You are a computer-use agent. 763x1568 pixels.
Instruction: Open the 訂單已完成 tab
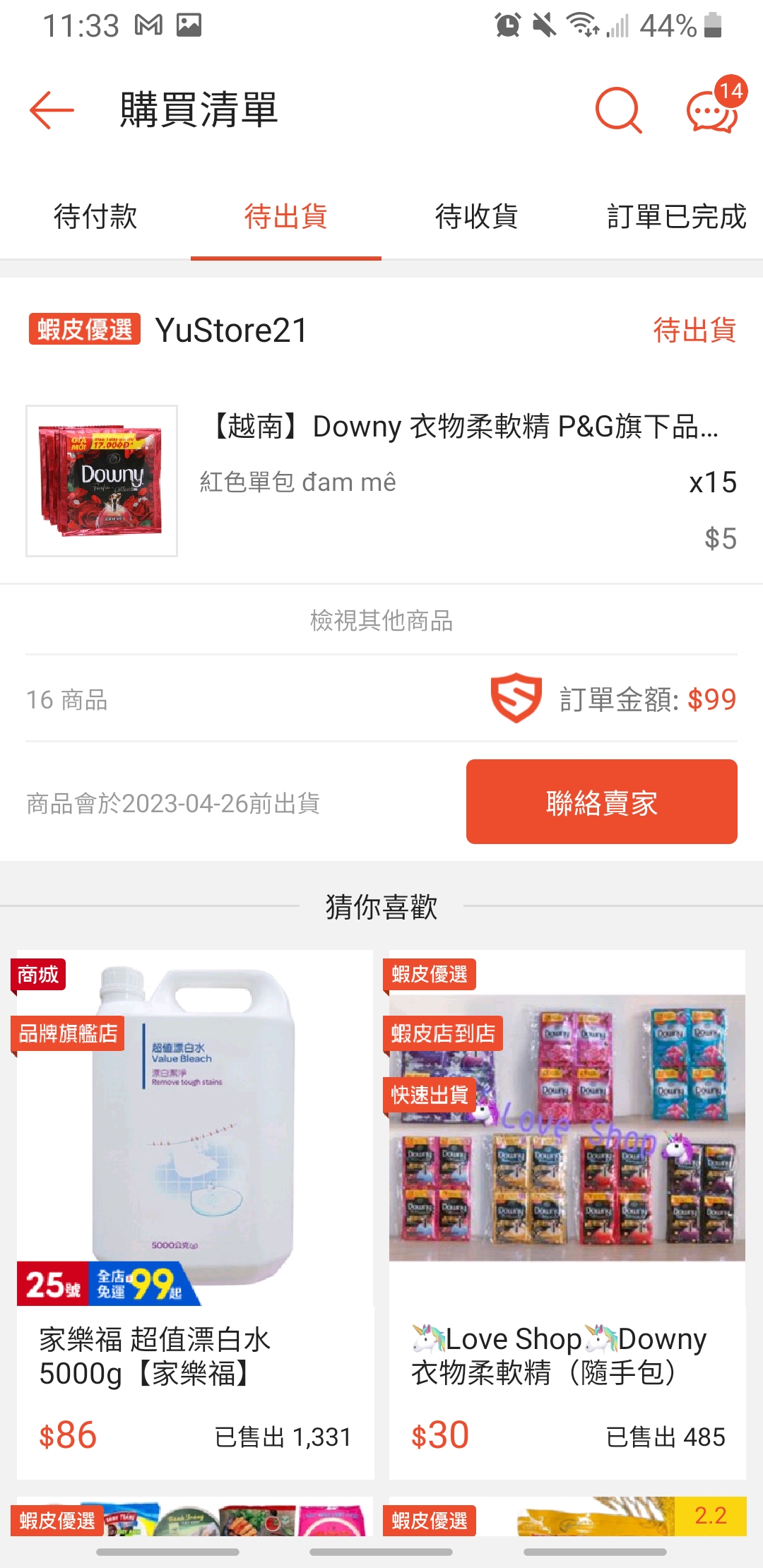[x=675, y=216]
